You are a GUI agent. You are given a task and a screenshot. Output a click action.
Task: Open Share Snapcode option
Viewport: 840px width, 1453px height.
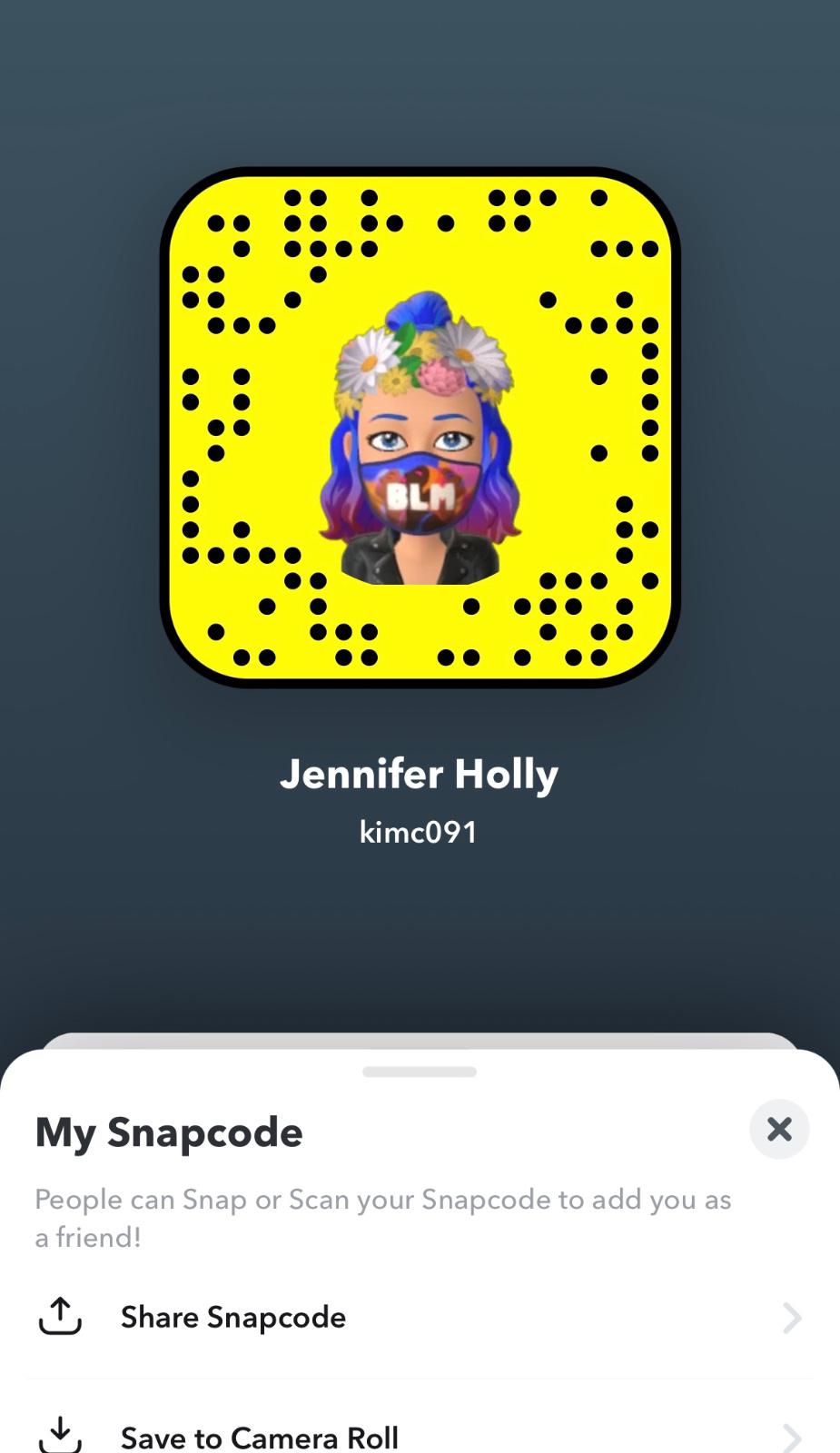coord(233,1317)
